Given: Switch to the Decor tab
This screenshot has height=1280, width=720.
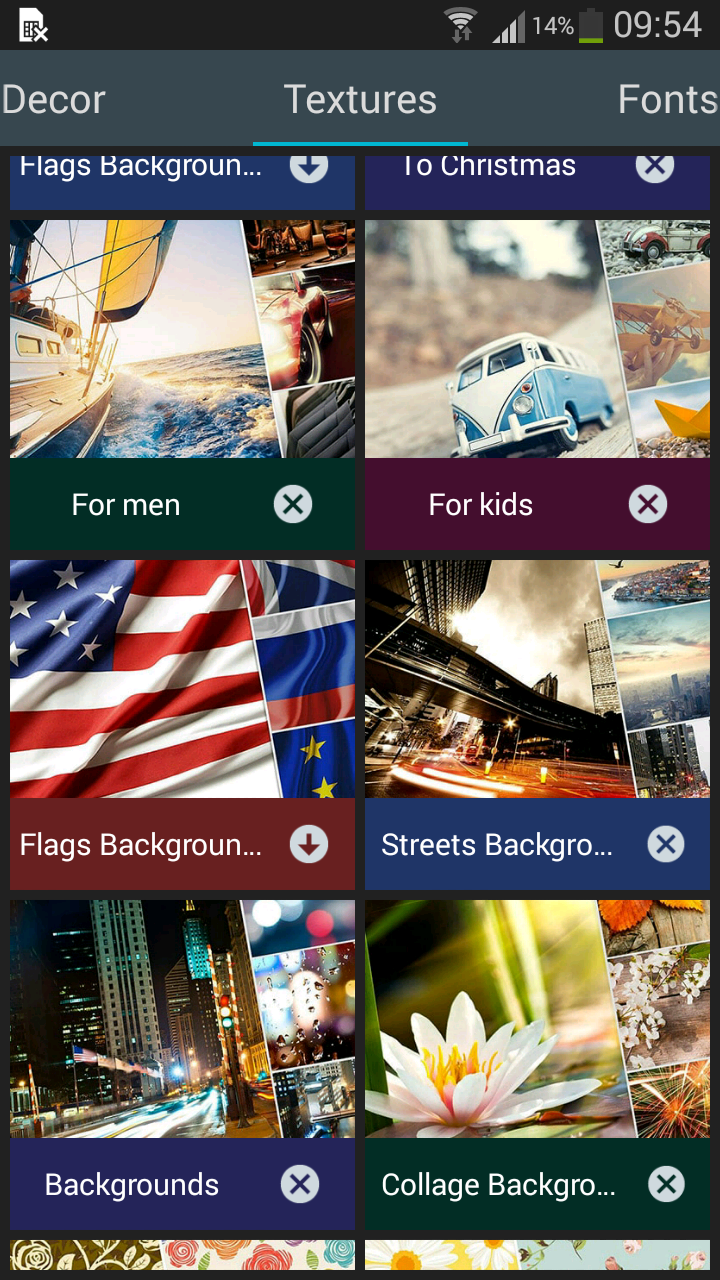Looking at the screenshot, I should coord(54,99).
